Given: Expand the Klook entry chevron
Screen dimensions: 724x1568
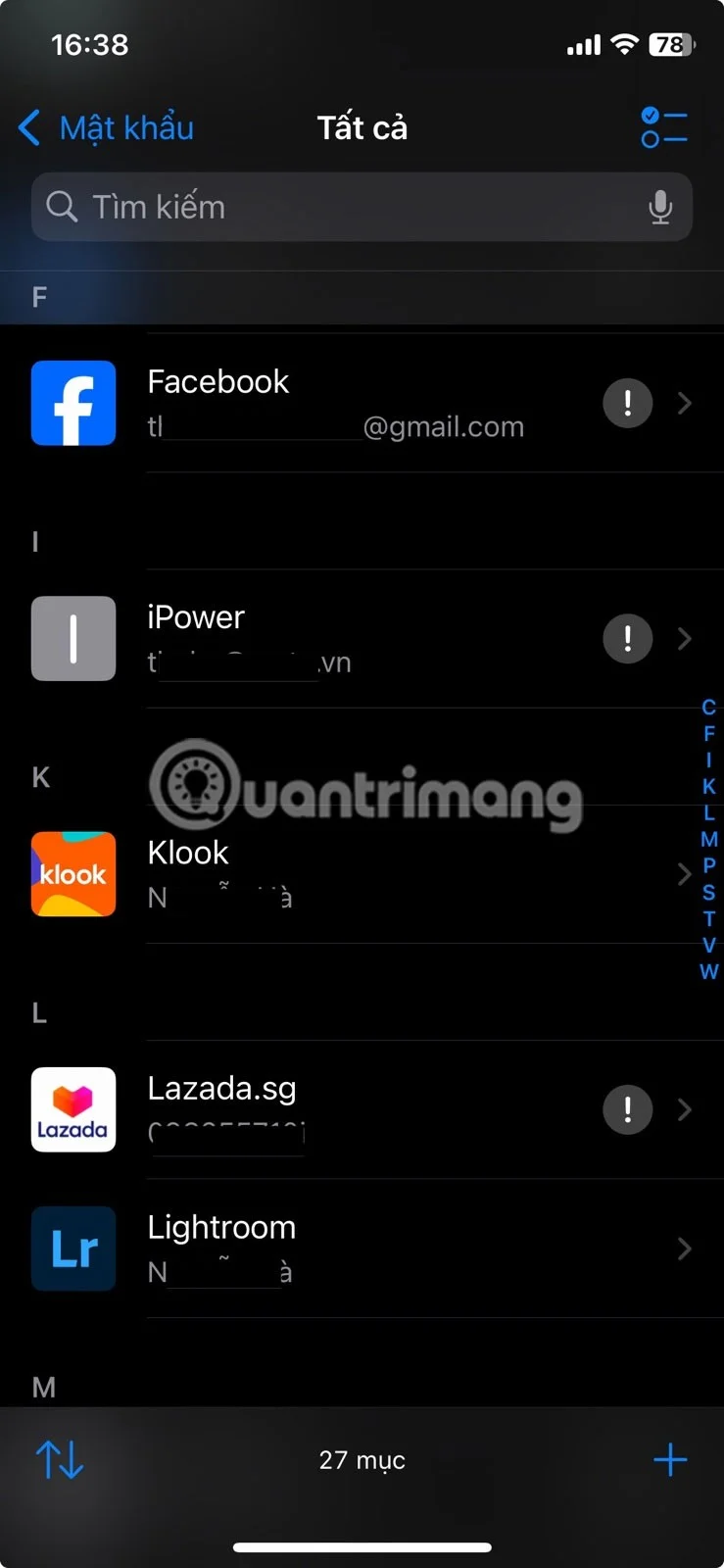Looking at the screenshot, I should tap(685, 874).
